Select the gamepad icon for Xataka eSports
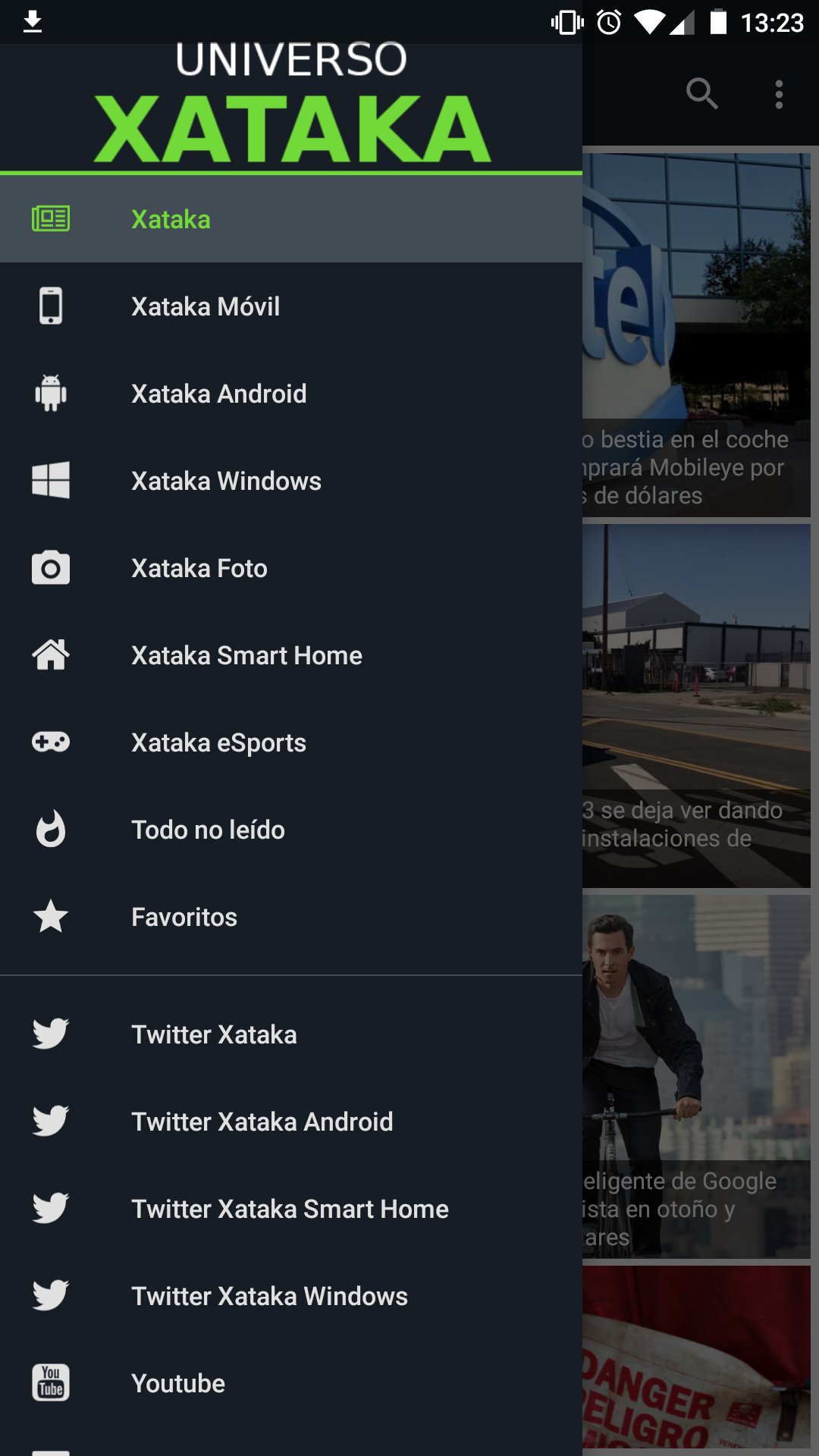 point(49,742)
